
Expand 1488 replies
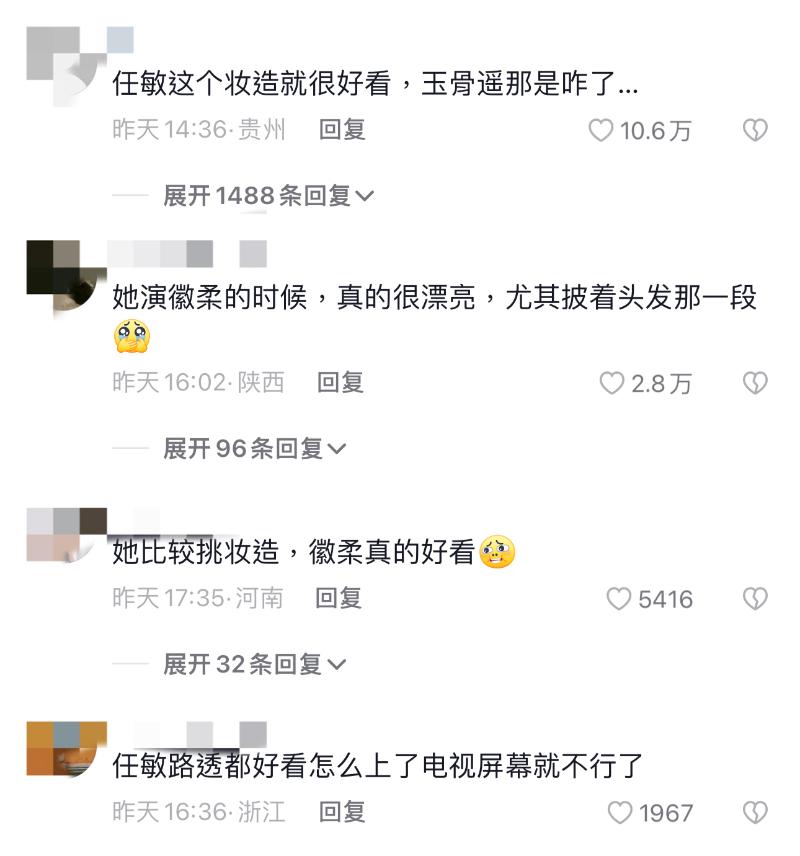pyautogui.click(x=268, y=196)
